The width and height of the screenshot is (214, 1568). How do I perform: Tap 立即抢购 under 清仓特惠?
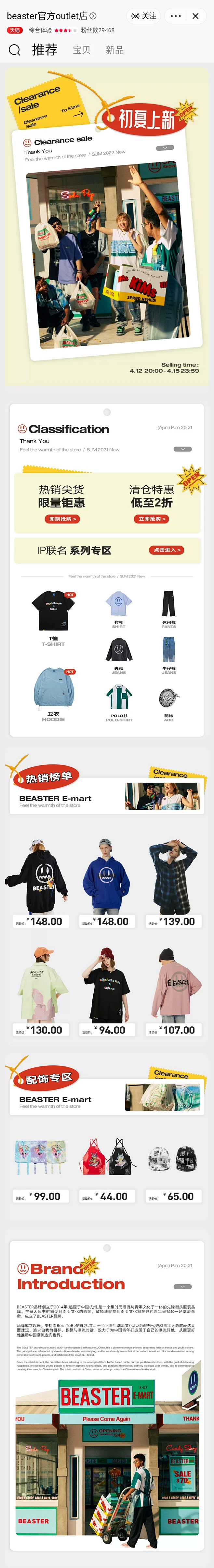[151, 519]
